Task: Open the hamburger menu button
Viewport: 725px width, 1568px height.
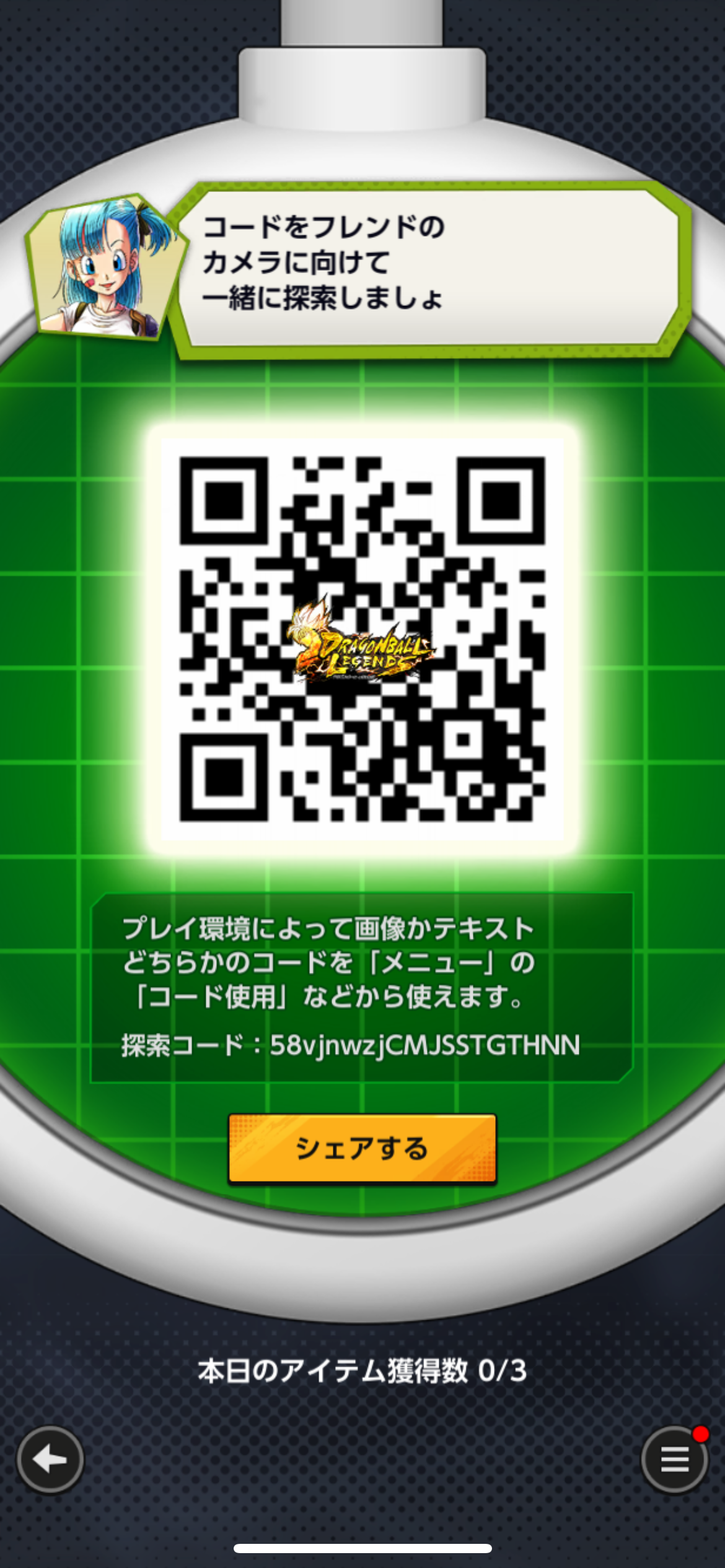Action: coord(674,1460)
